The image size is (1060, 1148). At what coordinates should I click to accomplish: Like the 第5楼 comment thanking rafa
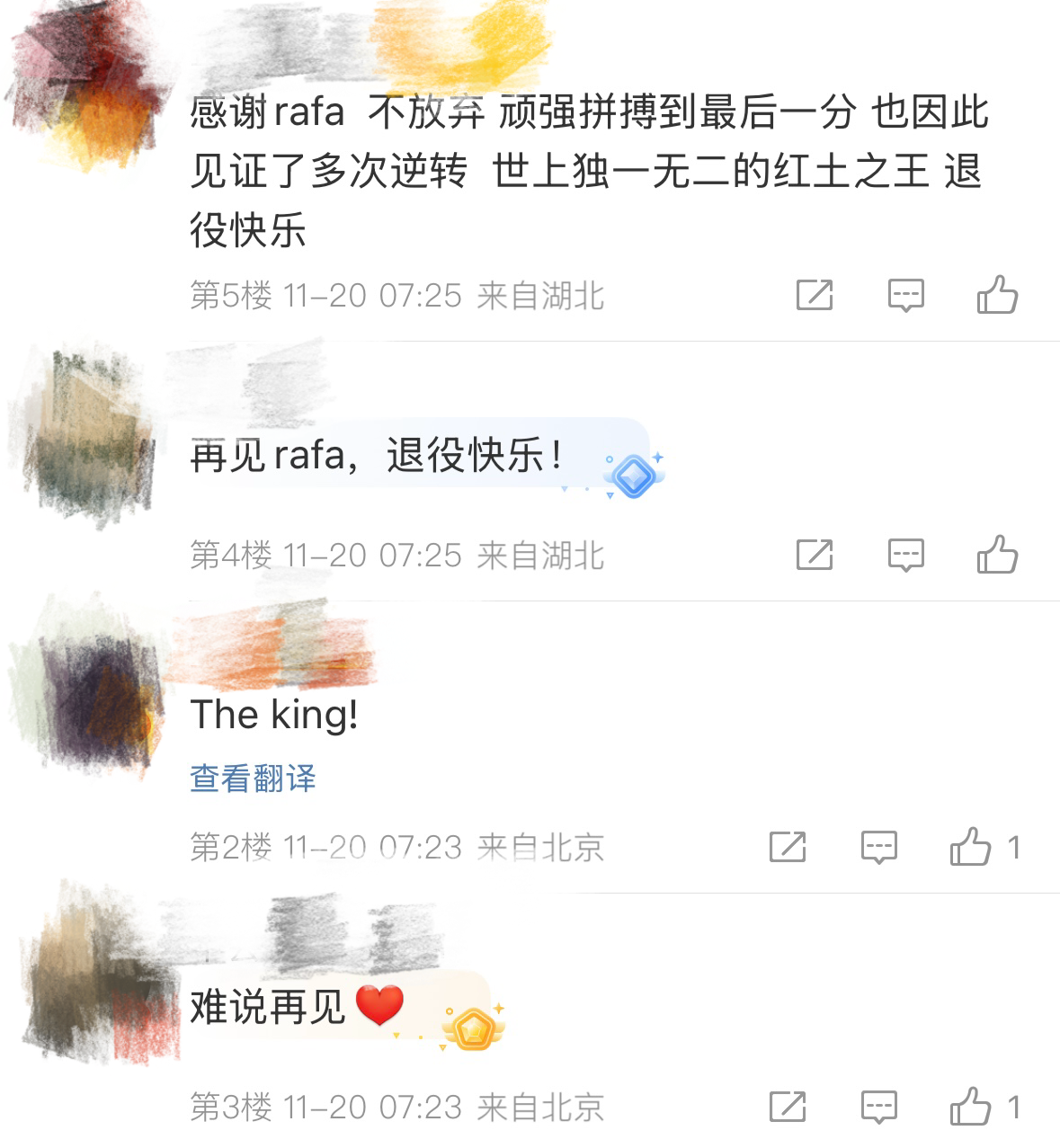tap(997, 295)
